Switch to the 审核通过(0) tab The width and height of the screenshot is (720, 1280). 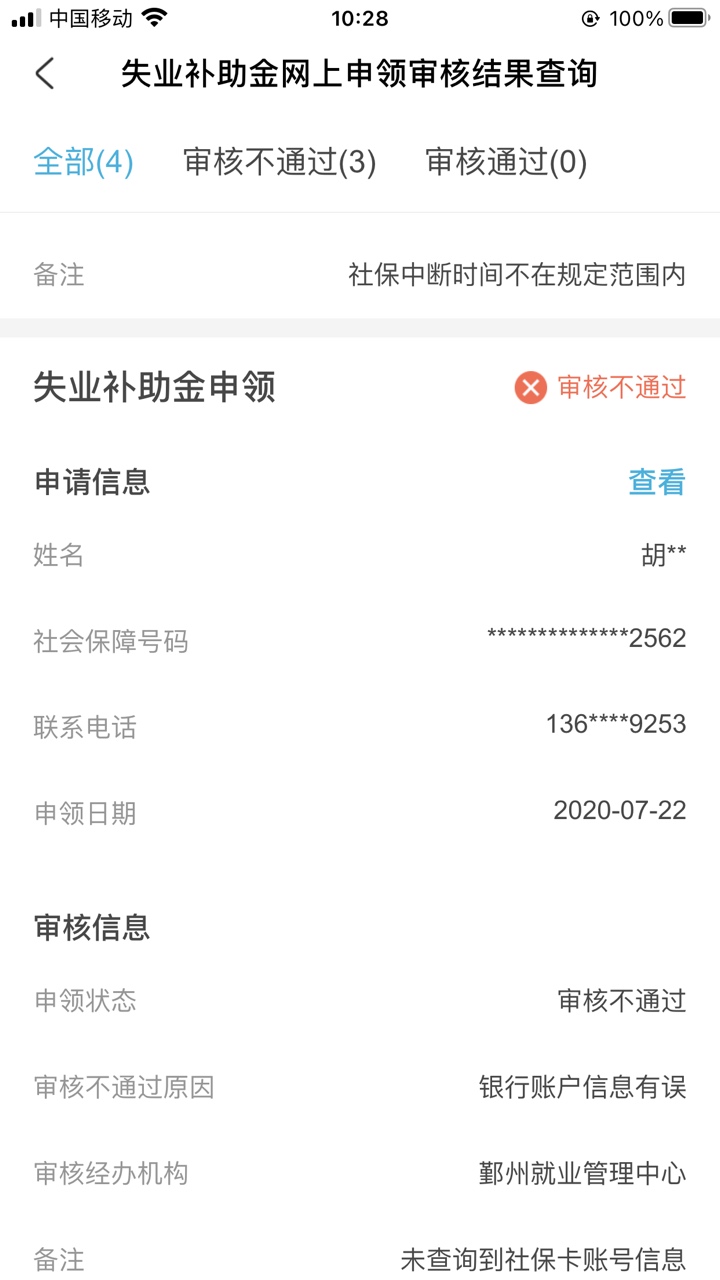tap(506, 162)
